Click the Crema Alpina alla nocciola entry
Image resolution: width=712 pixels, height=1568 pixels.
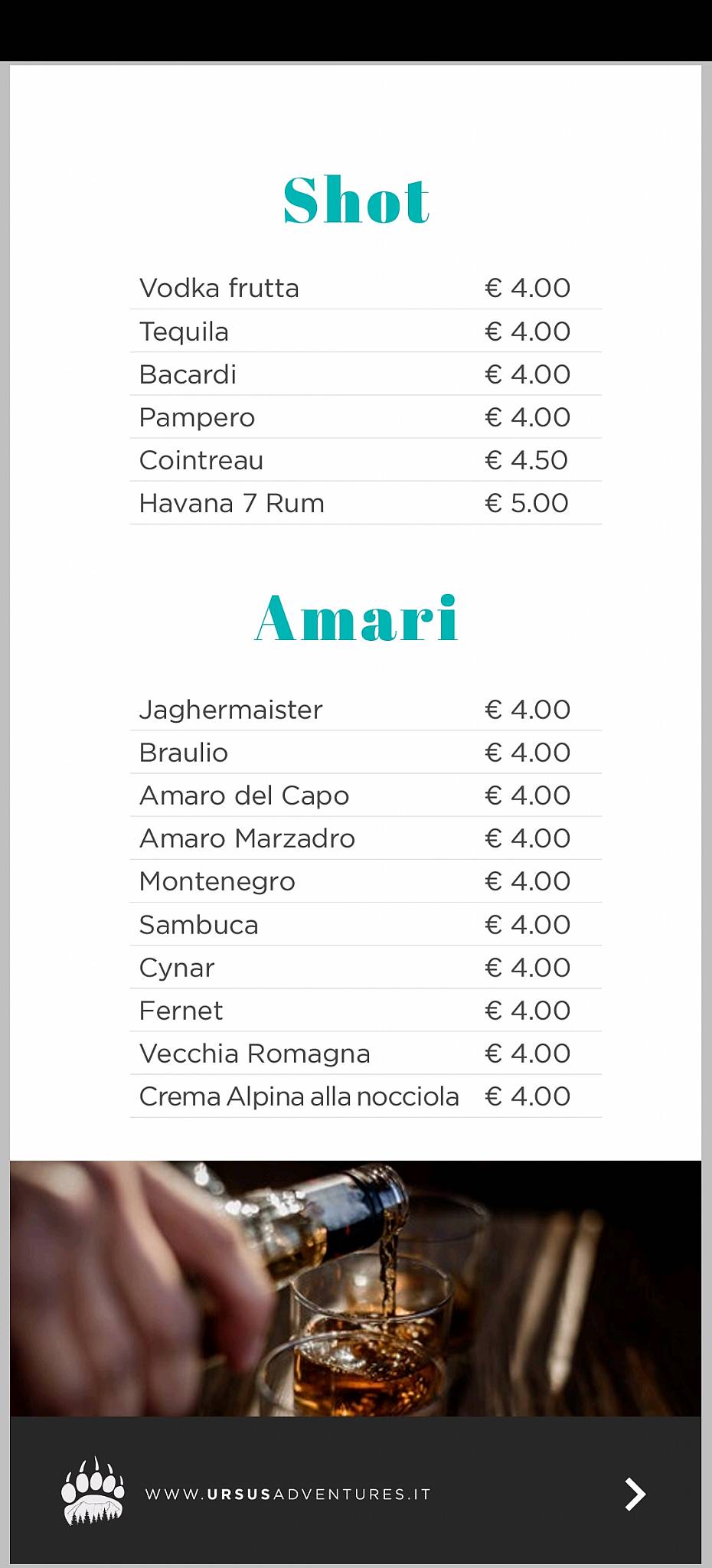click(300, 1096)
